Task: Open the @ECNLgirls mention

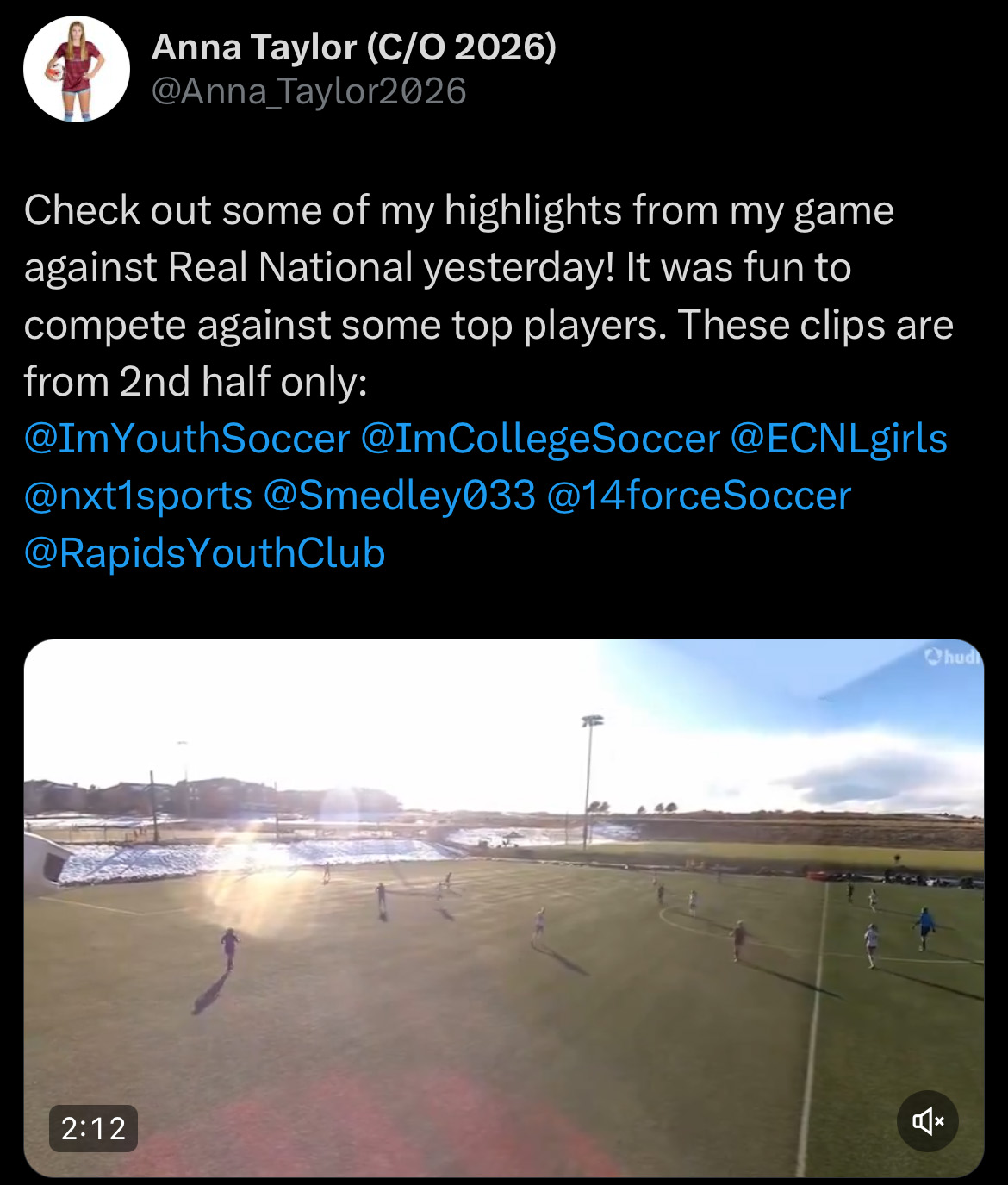Action: [x=838, y=439]
